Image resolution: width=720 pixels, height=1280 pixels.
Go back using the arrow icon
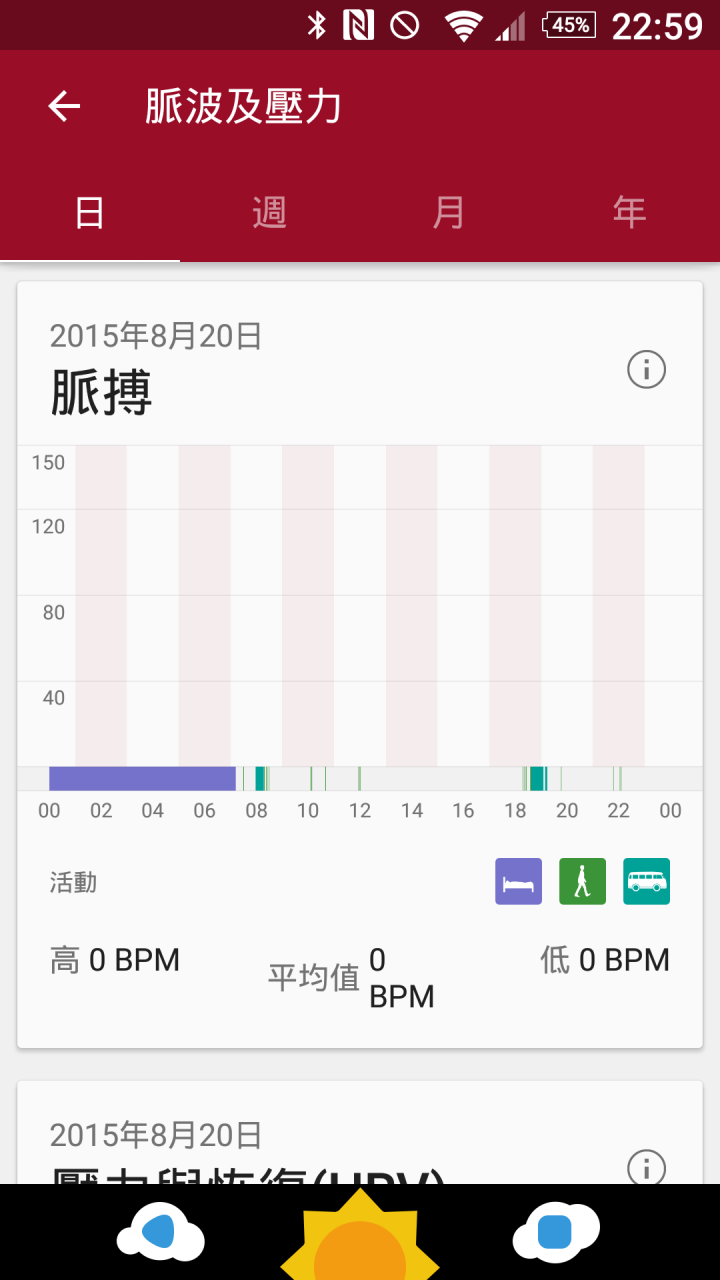(64, 106)
